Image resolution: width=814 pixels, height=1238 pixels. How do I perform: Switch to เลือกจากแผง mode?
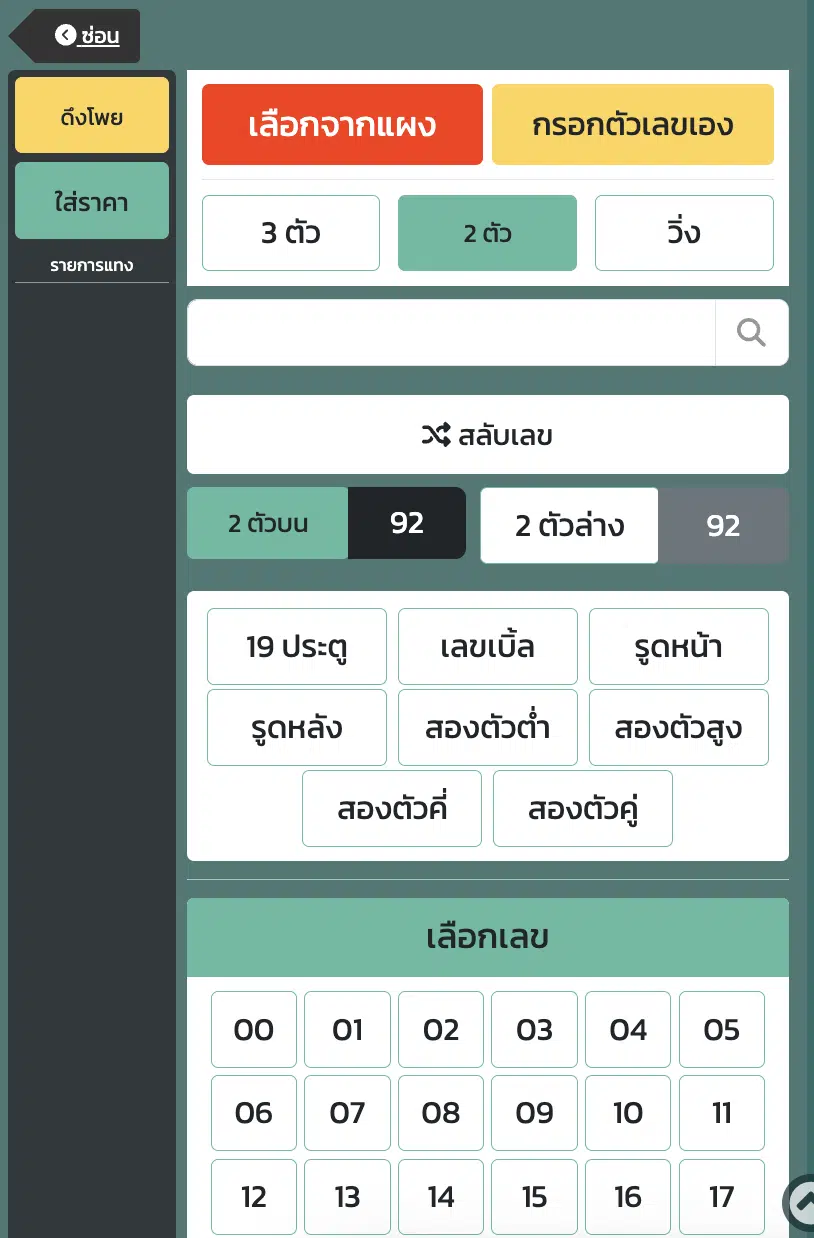point(342,125)
